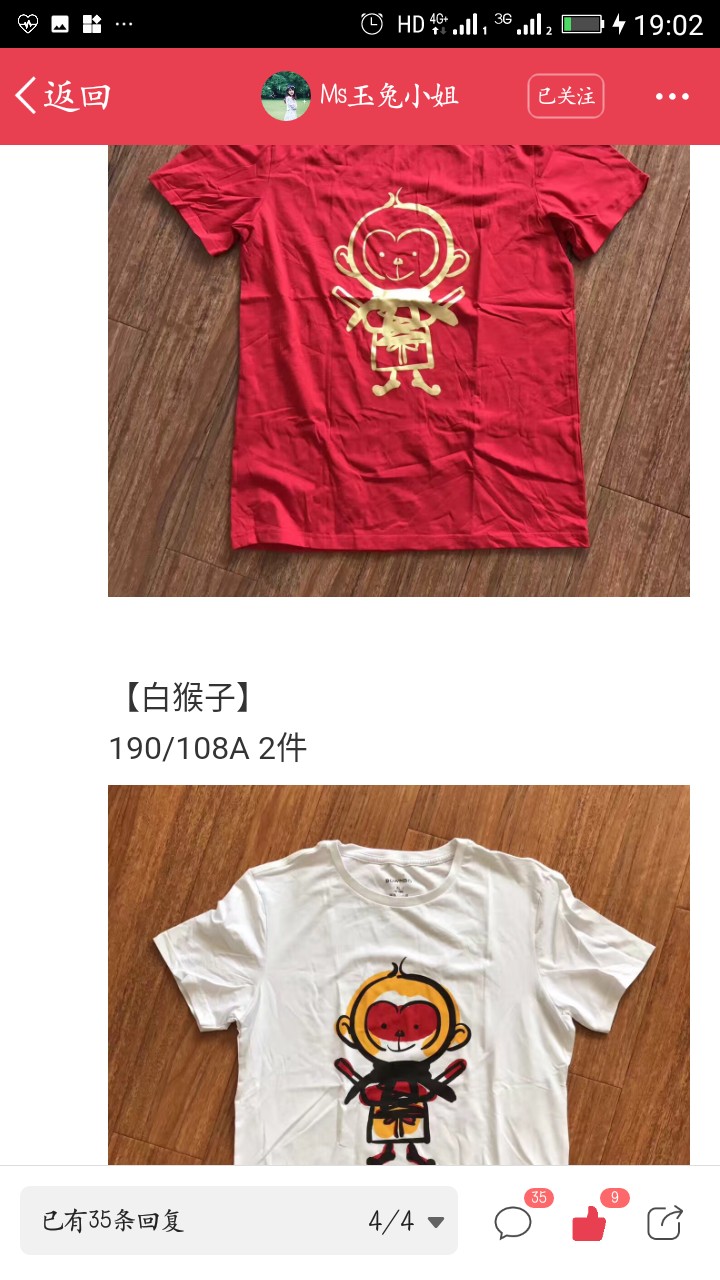Tap the 已关注 follow button
Screen dimensions: 720x1280
(566, 96)
